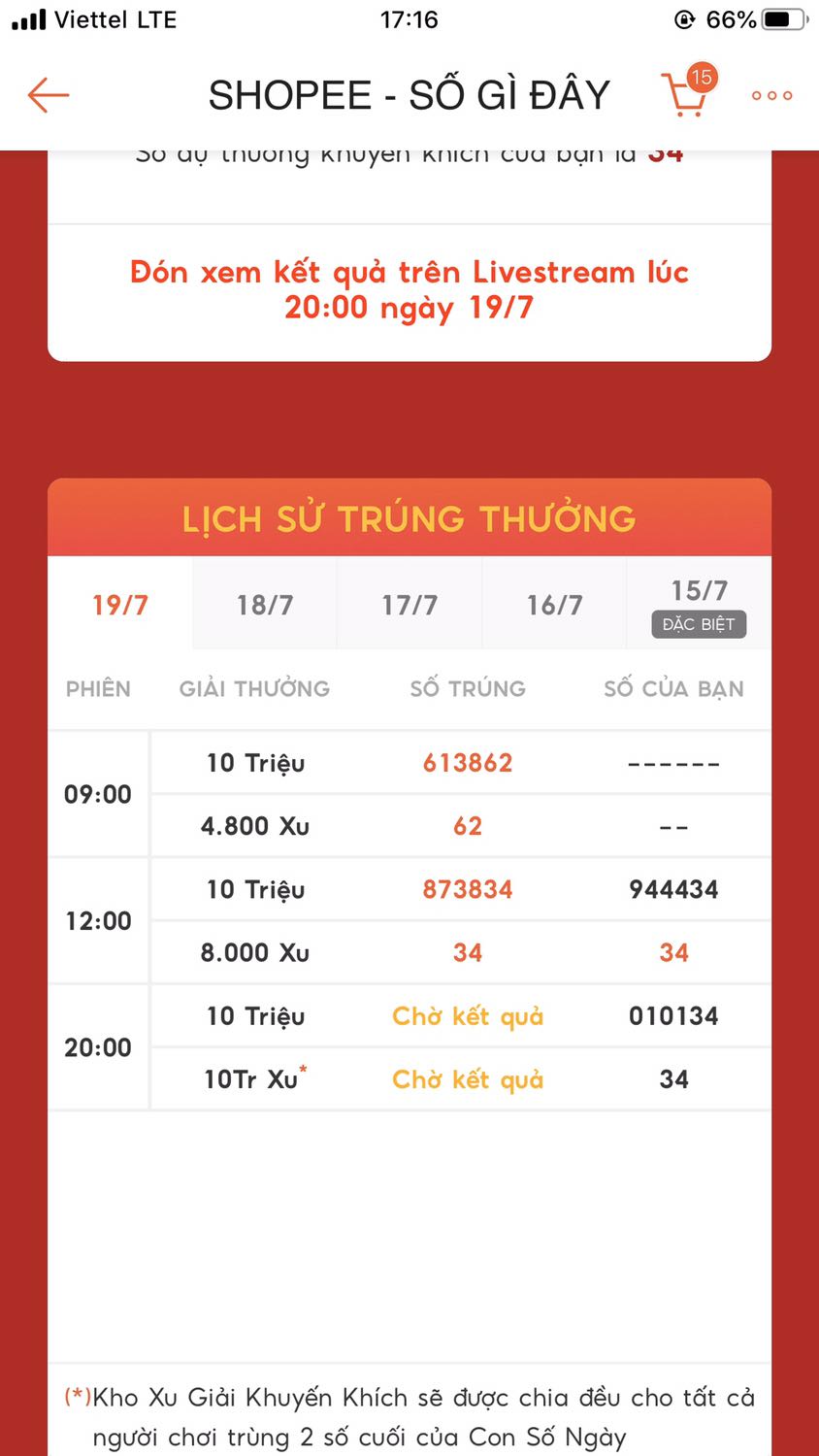
Task: Click winning number 613862
Action: [x=467, y=762]
